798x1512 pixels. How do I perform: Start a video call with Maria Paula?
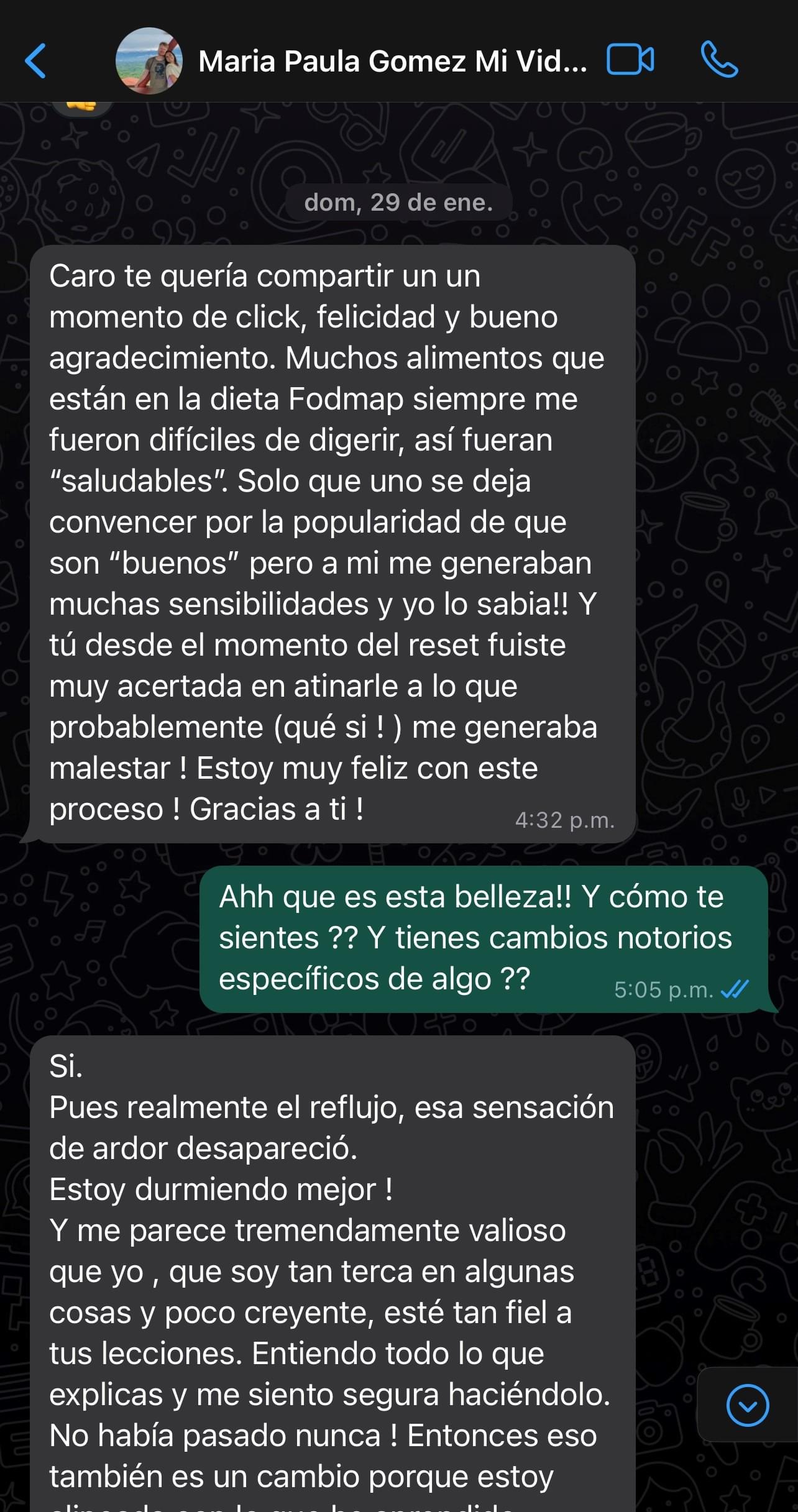(630, 60)
